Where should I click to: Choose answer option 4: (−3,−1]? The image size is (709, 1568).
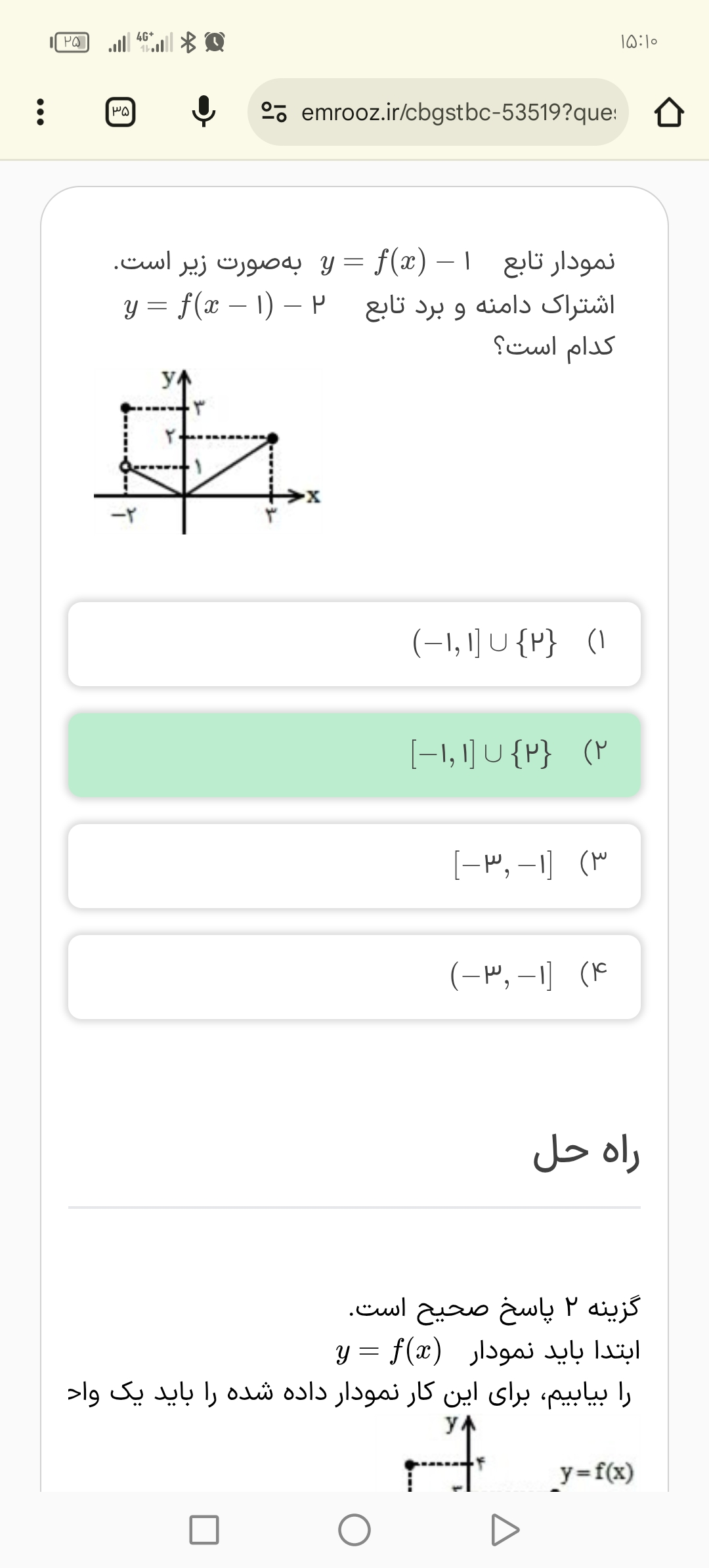354,977
